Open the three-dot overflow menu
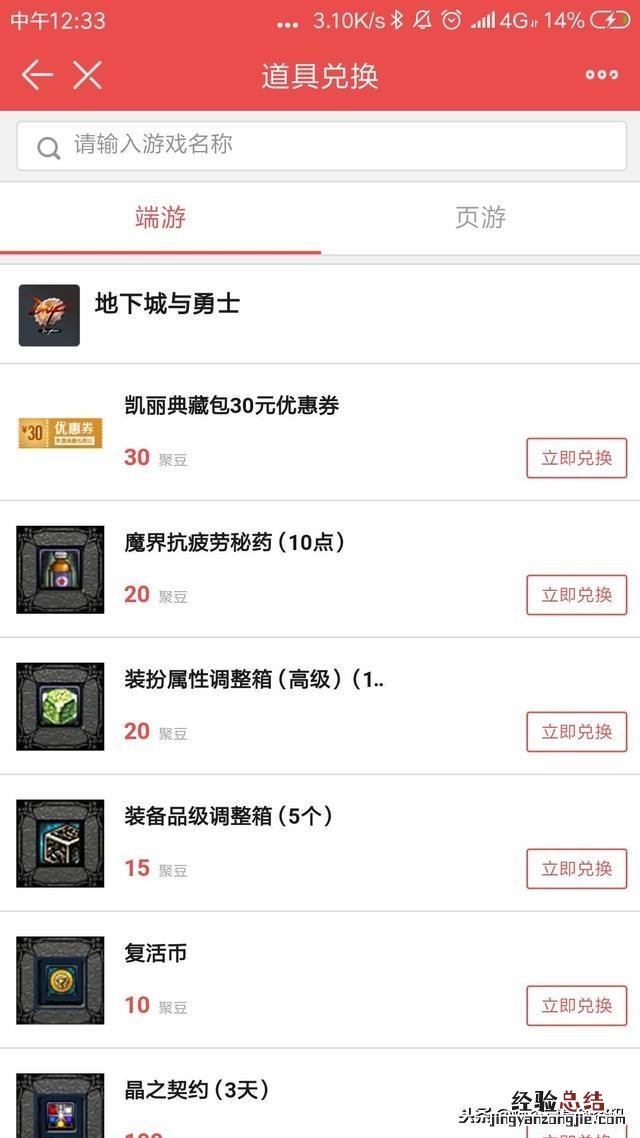The width and height of the screenshot is (640, 1138). click(x=602, y=75)
